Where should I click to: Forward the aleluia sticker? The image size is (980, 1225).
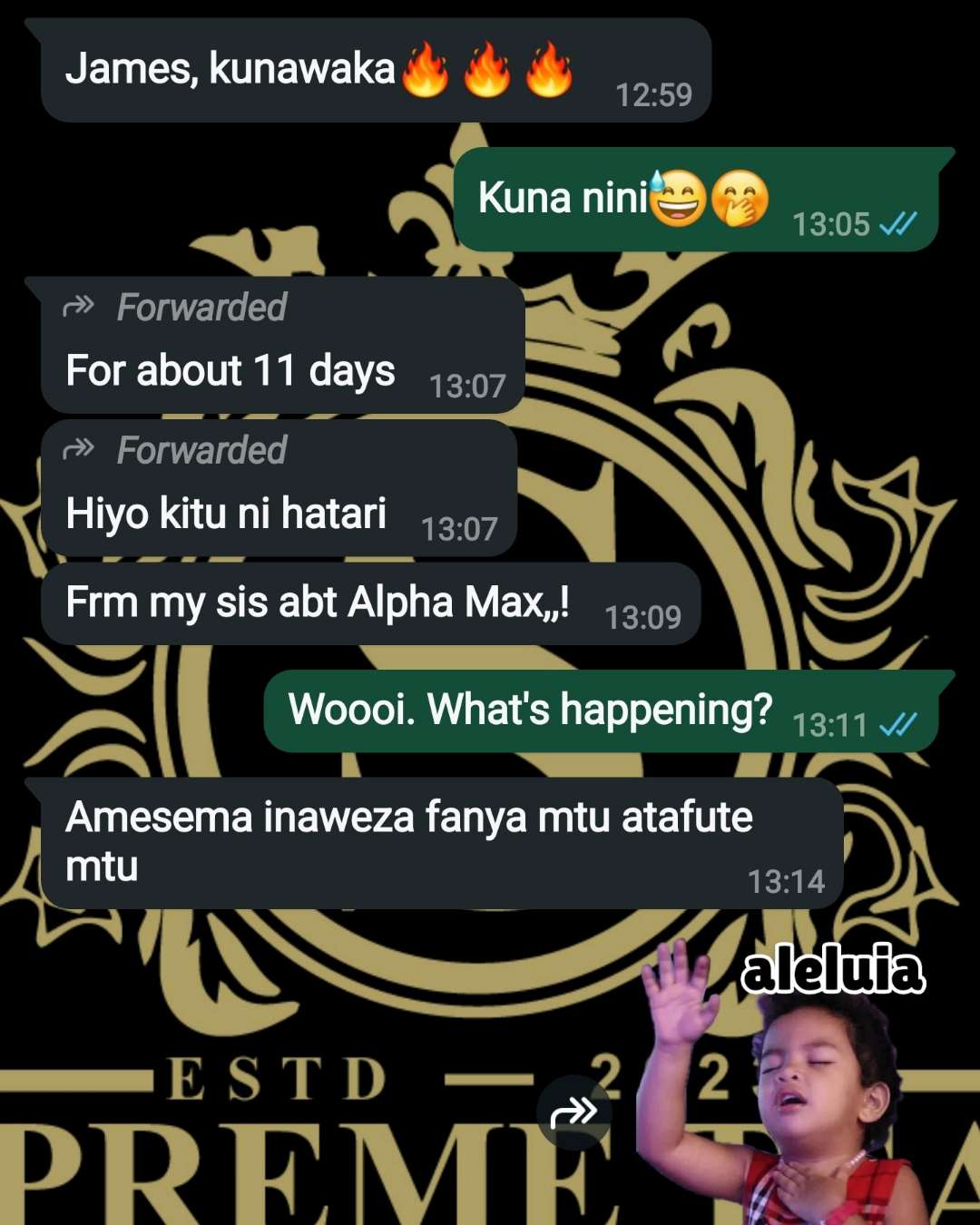click(574, 1112)
